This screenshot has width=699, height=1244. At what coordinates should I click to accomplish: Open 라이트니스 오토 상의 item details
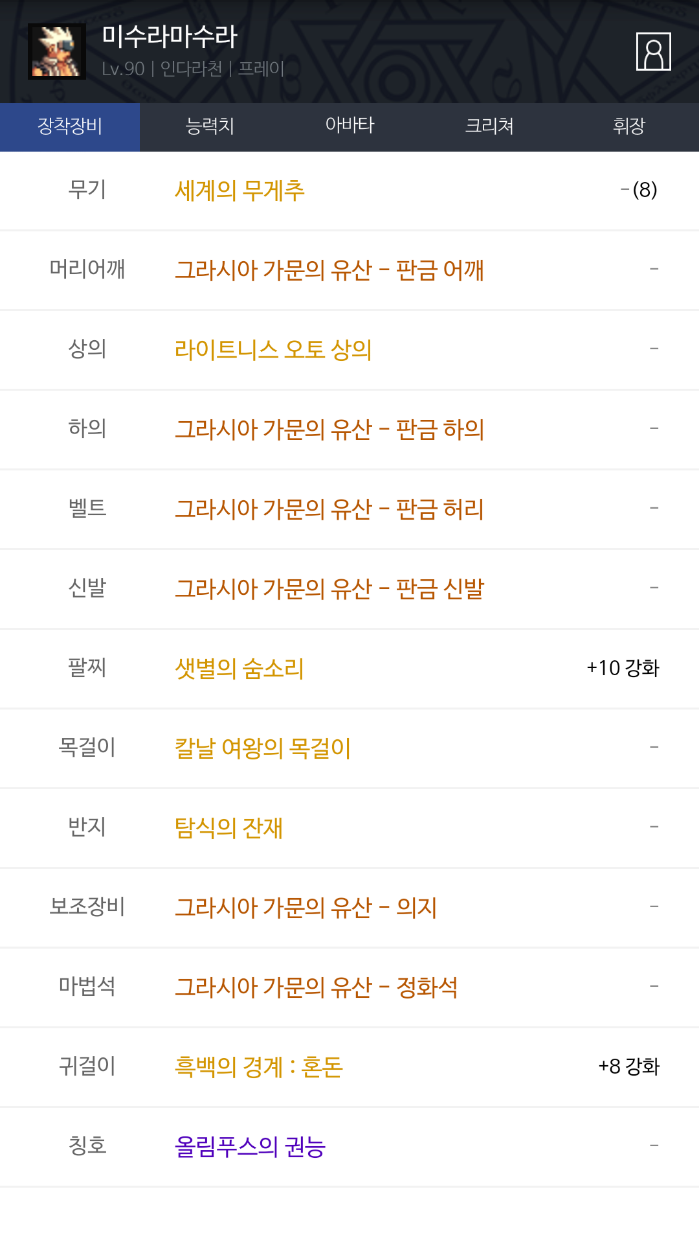tap(273, 350)
